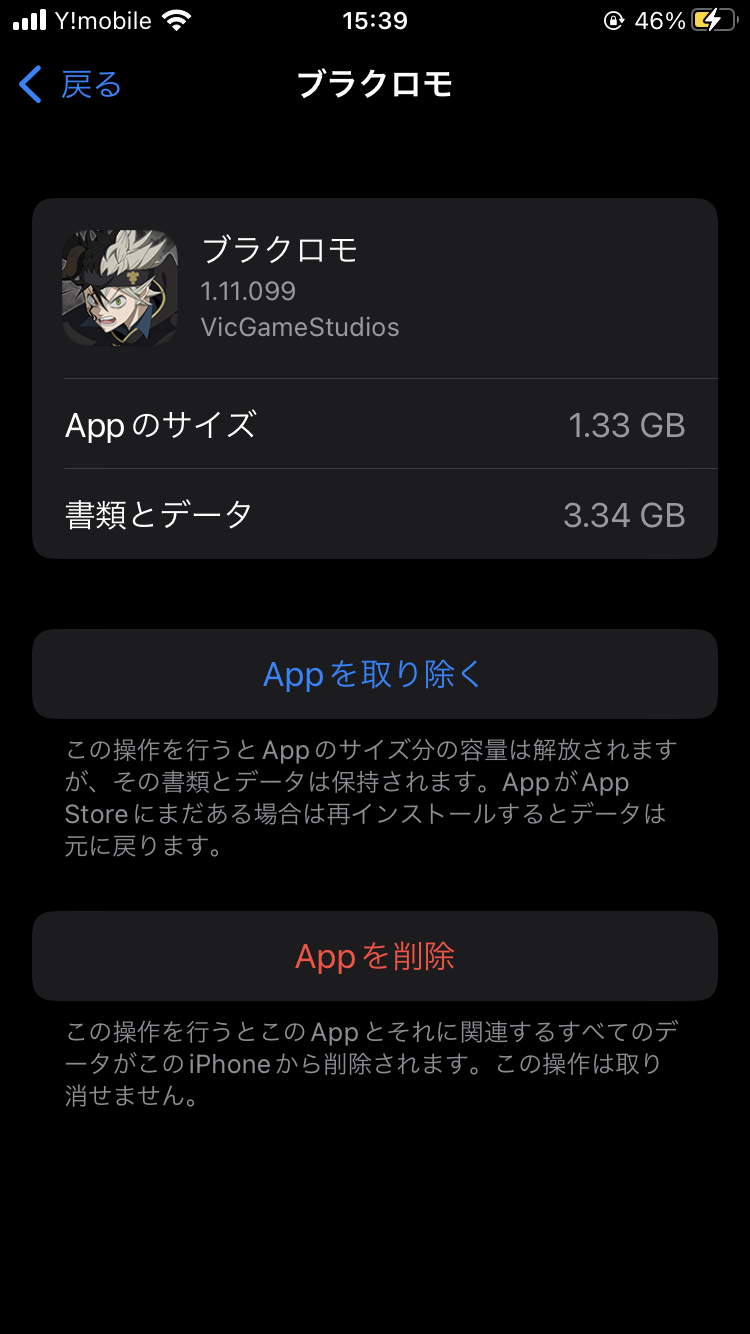Viewport: 750px width, 1334px height.
Task: Go back with the 戻る button
Action: (70, 85)
